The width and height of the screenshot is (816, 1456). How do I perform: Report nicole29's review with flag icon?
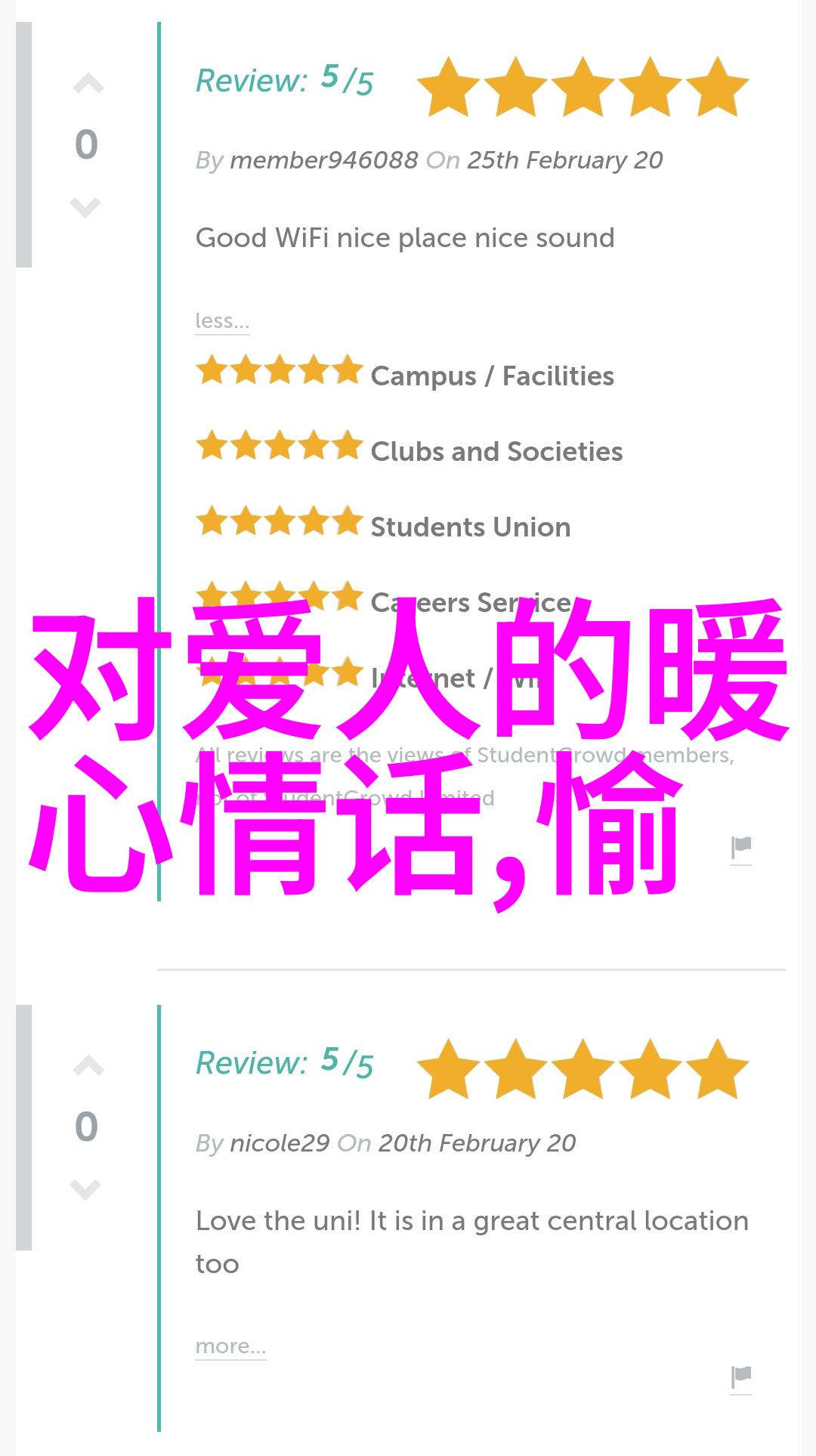point(740,1377)
